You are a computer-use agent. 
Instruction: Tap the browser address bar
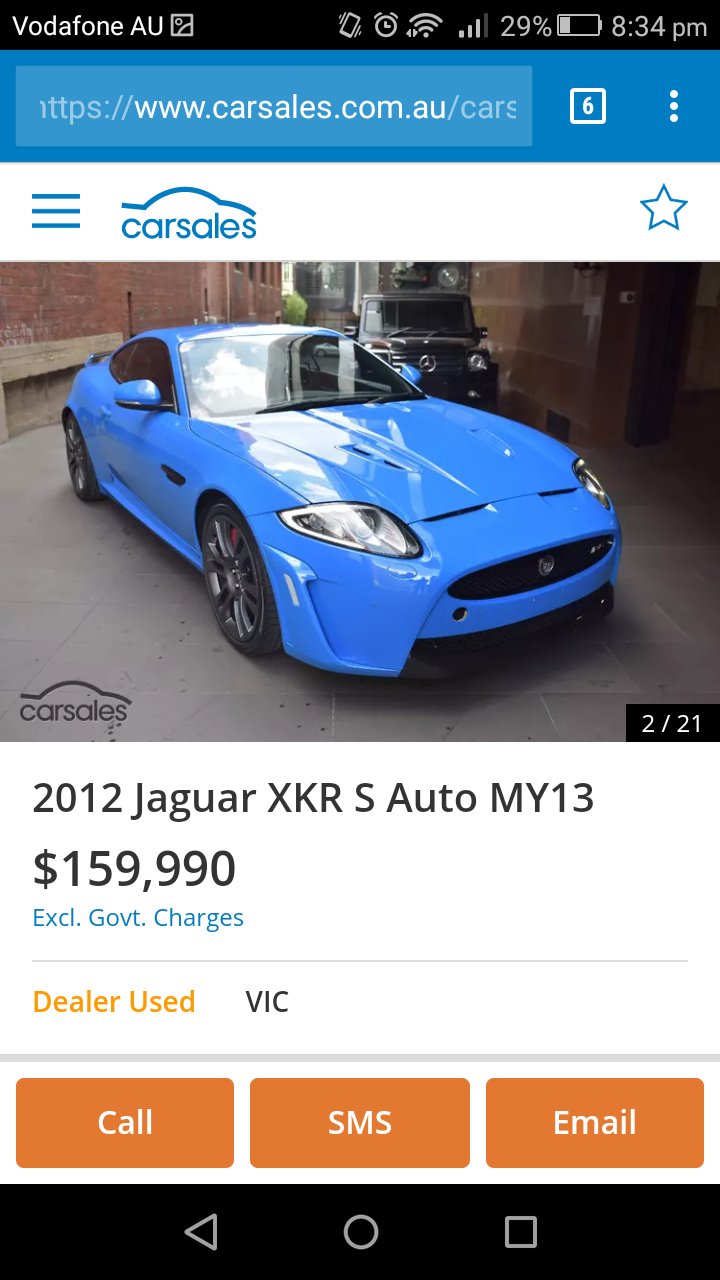point(274,106)
